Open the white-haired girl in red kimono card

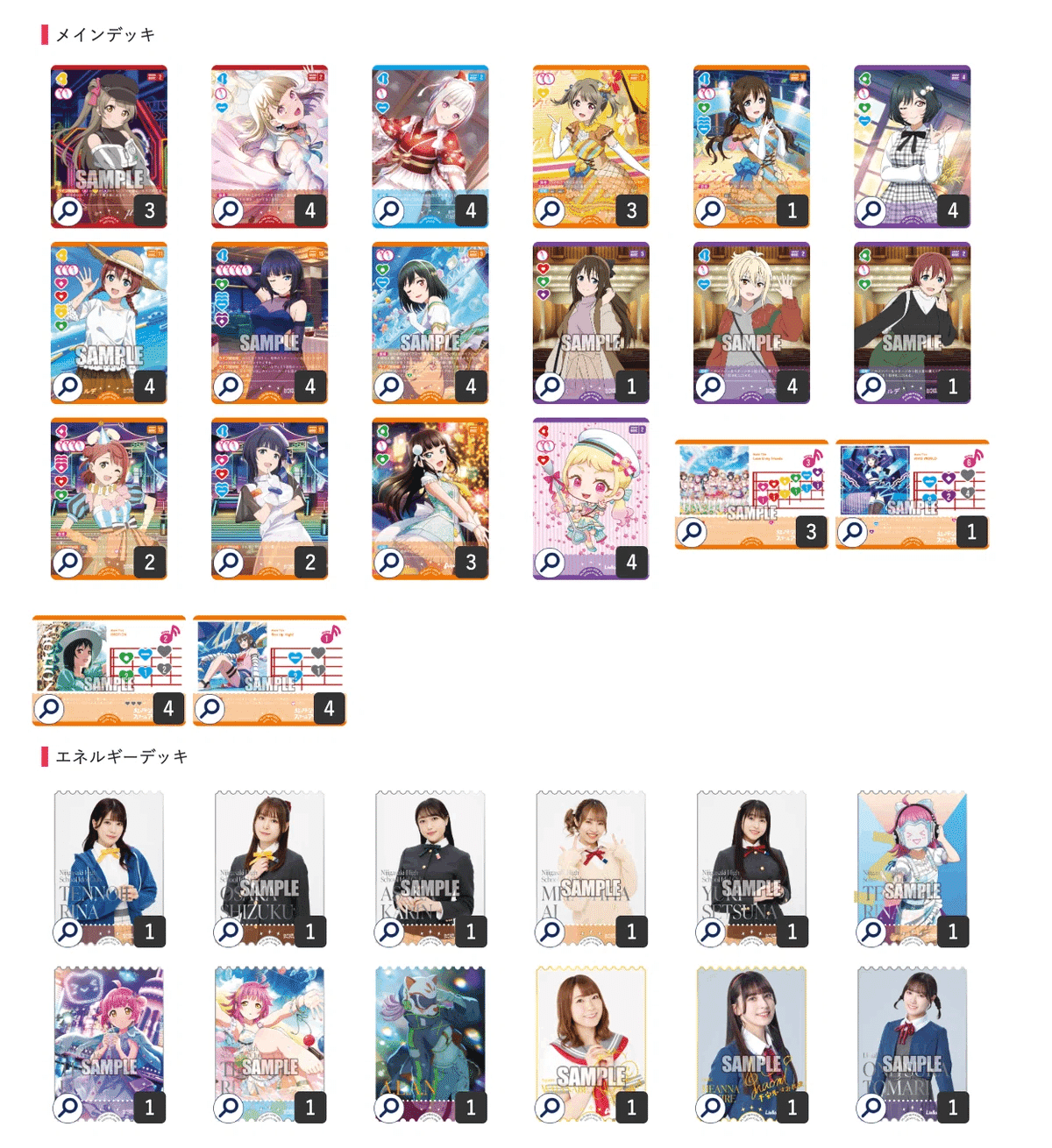point(389,210)
